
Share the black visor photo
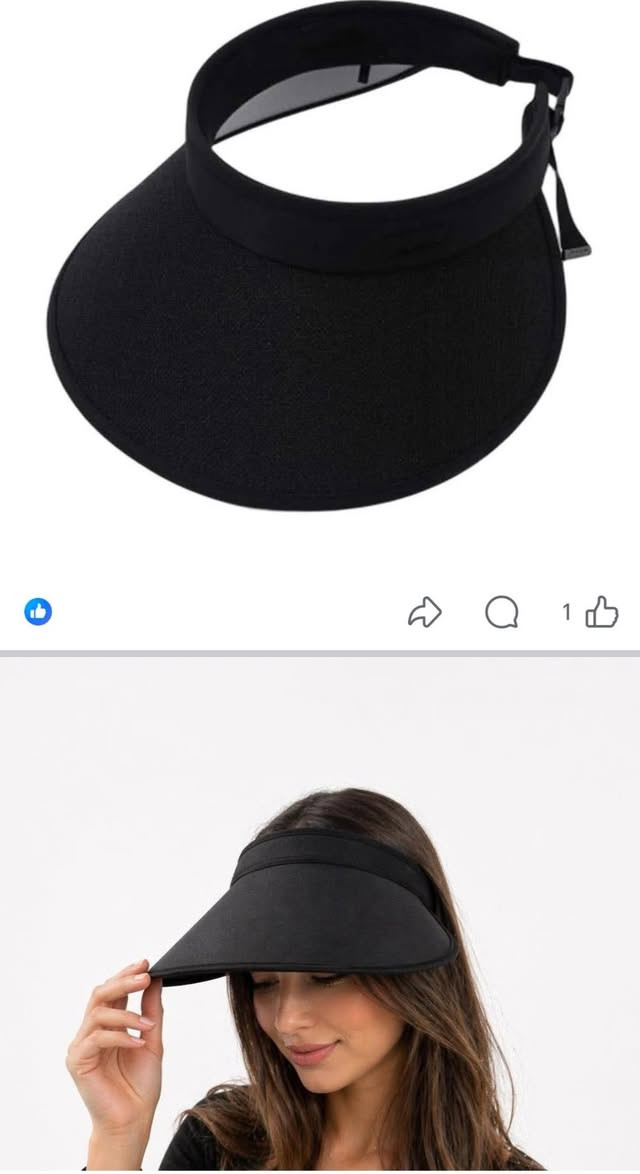424,612
